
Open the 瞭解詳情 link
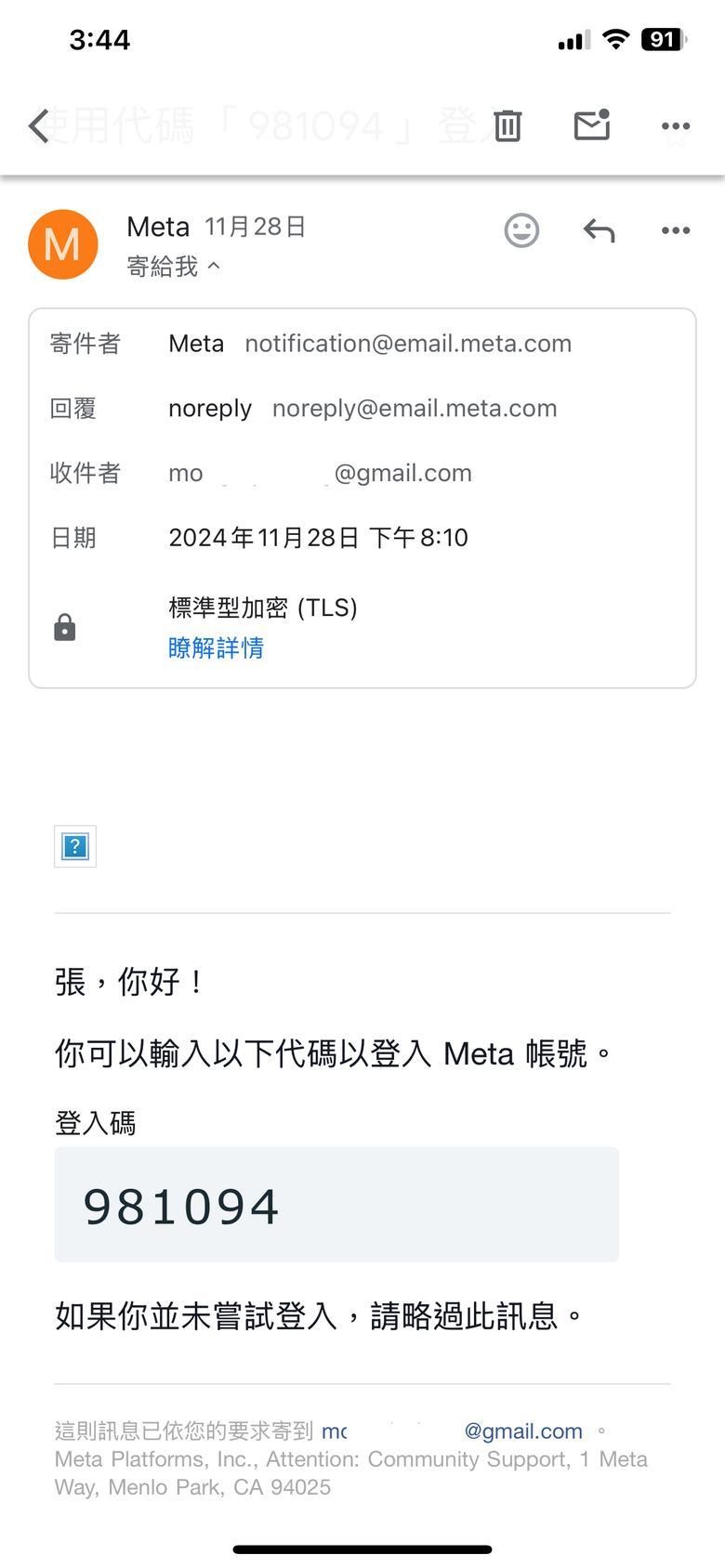point(217,647)
